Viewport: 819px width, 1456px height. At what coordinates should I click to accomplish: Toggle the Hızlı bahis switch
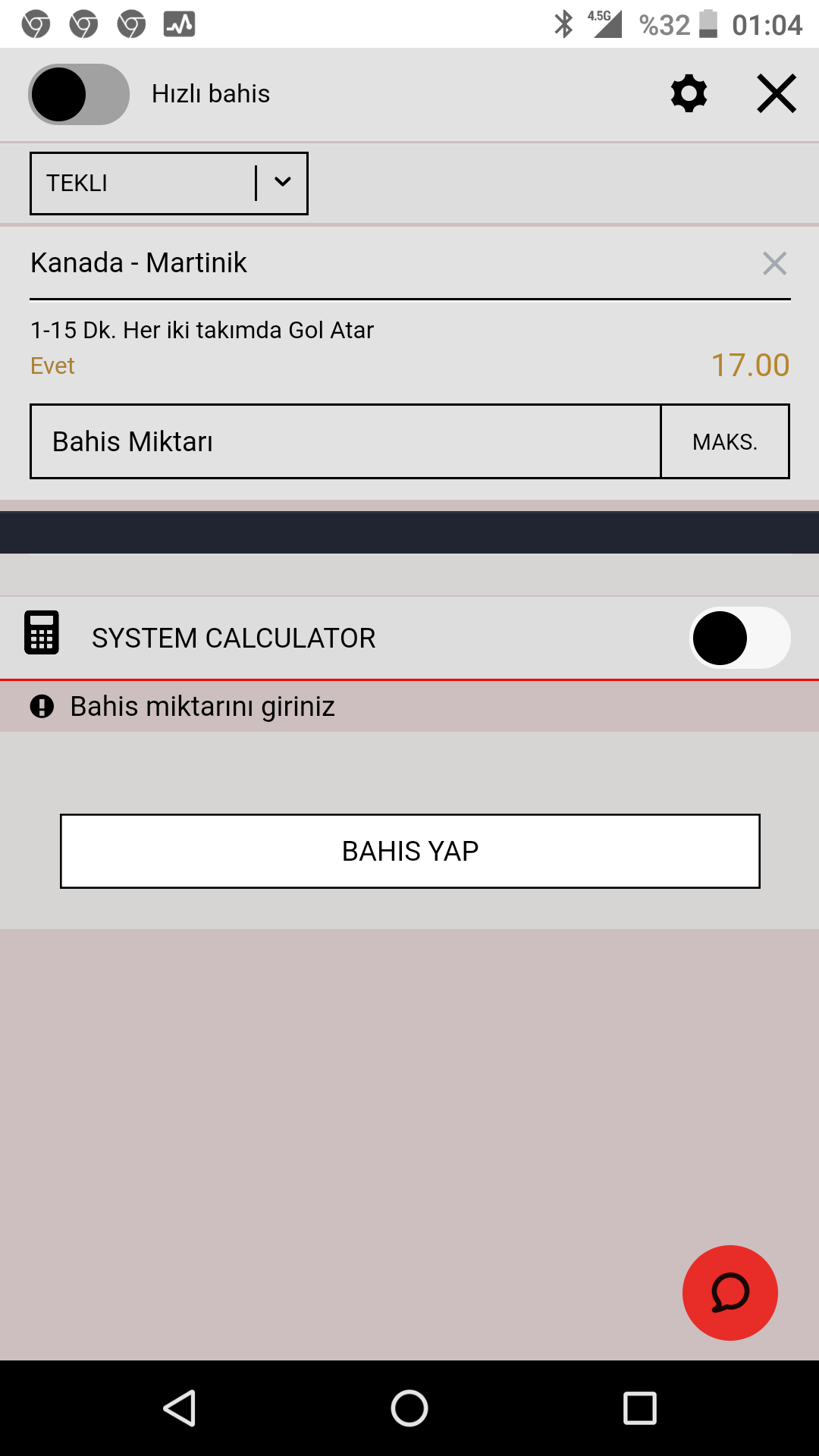point(79,94)
